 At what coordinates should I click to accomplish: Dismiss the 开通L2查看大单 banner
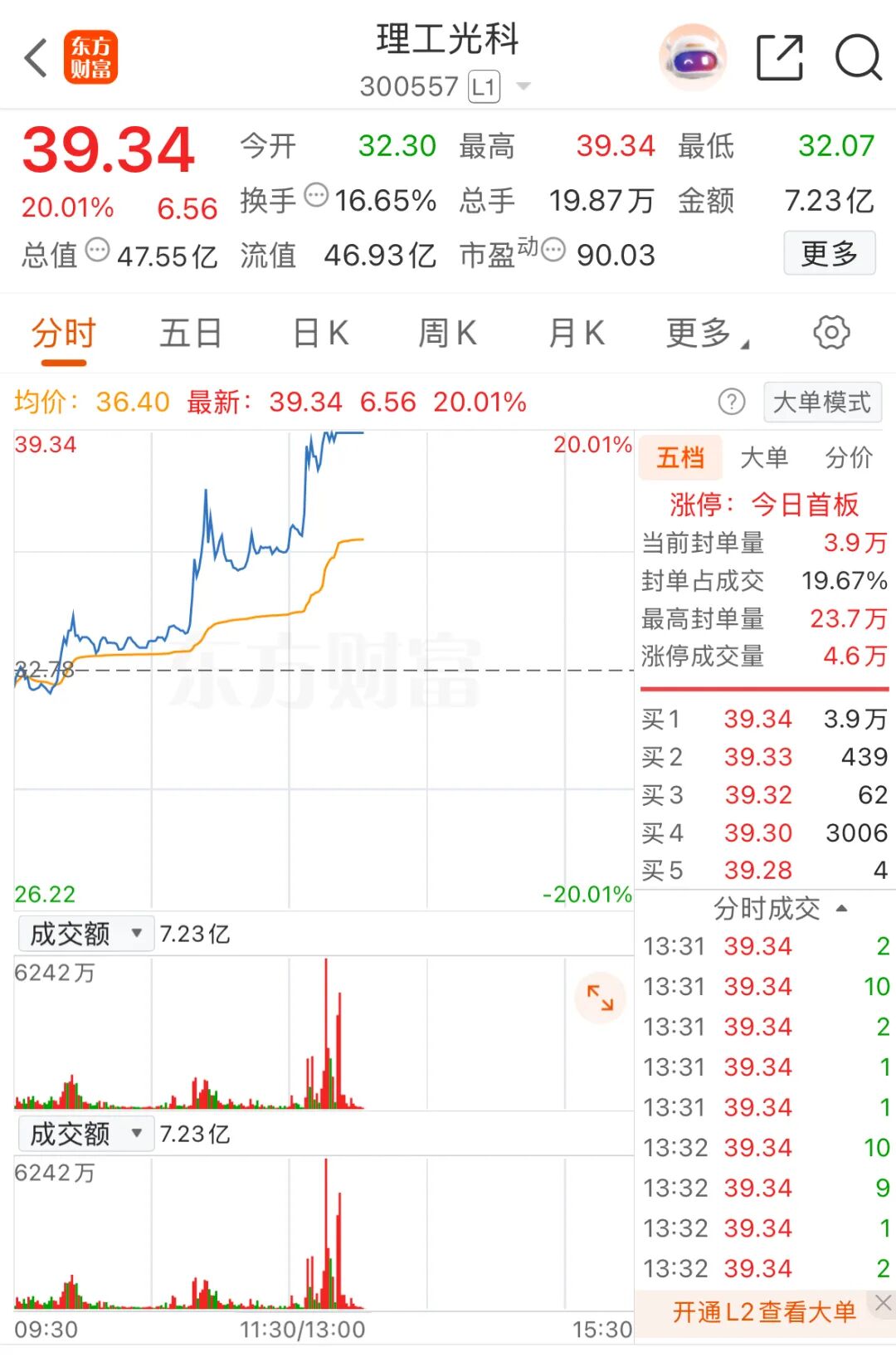tap(883, 1303)
